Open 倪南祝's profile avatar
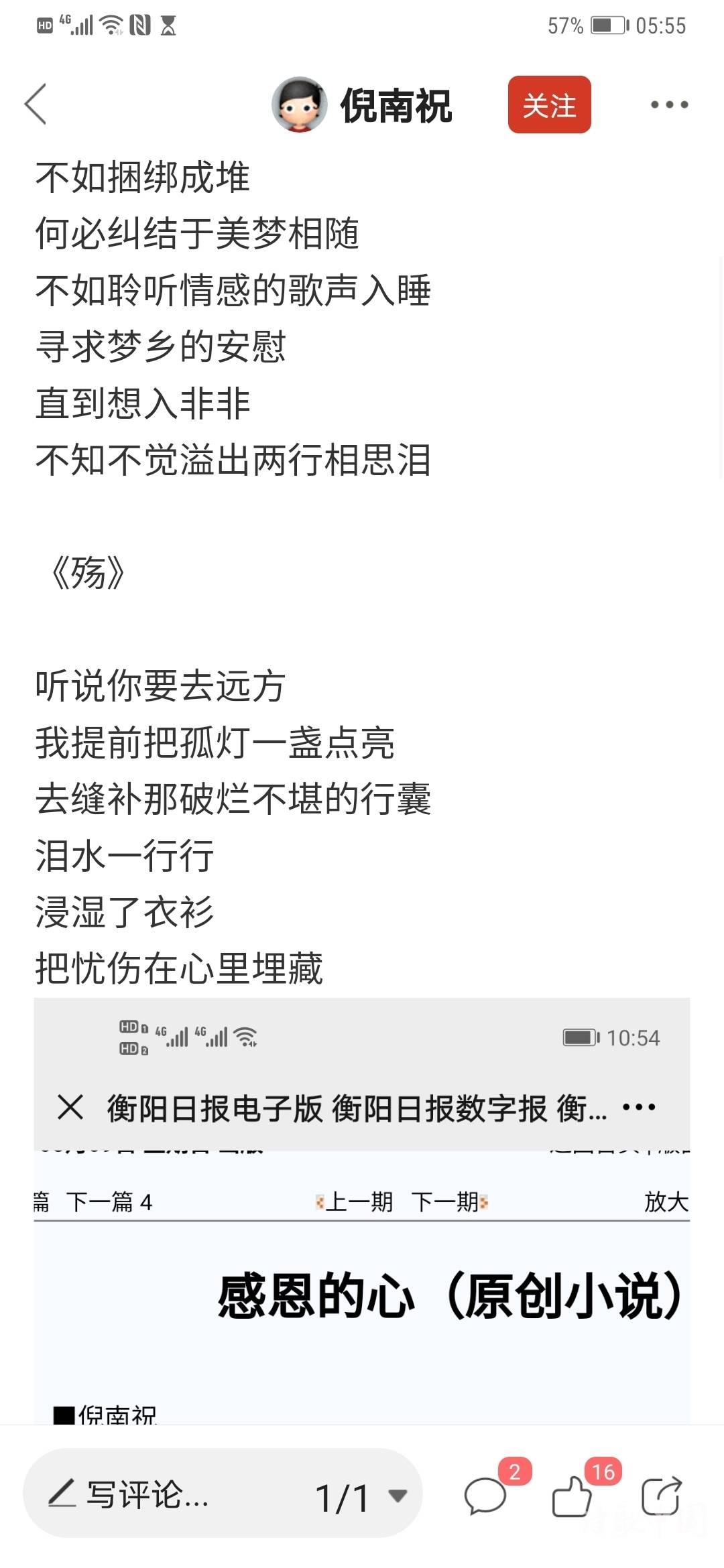The width and height of the screenshot is (724, 1568). pos(299,105)
